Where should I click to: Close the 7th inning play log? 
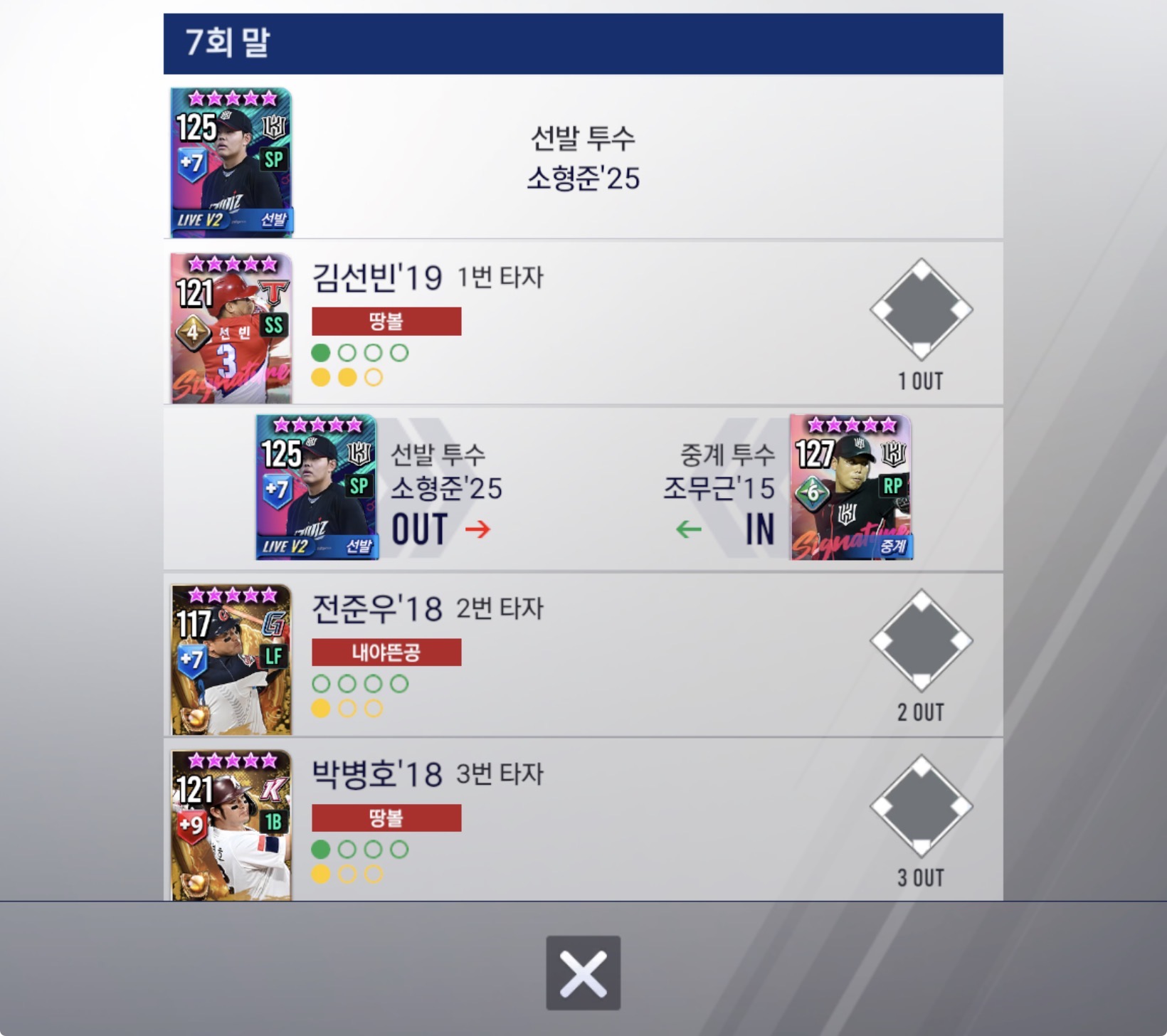point(583,972)
